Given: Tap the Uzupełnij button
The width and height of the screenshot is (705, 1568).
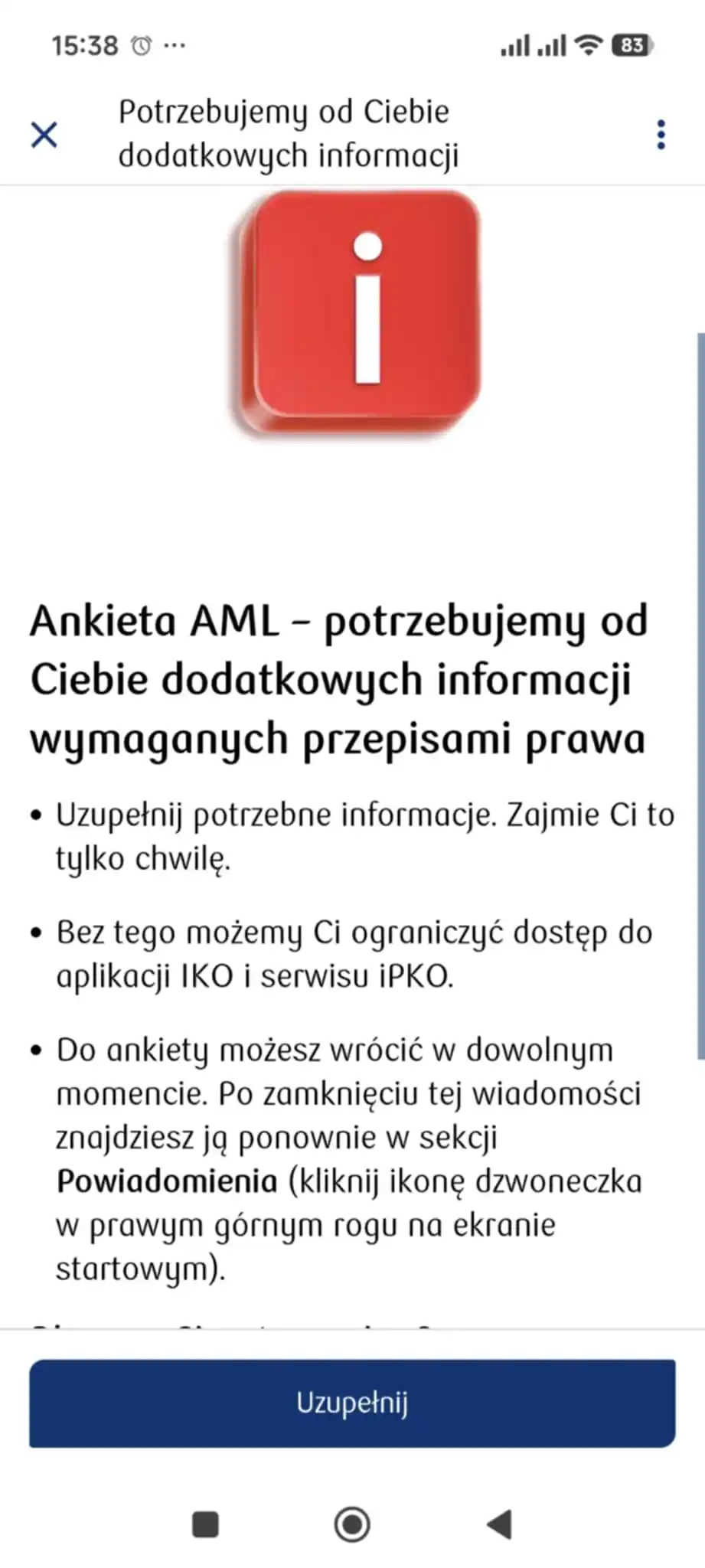Looking at the screenshot, I should 352,1403.
